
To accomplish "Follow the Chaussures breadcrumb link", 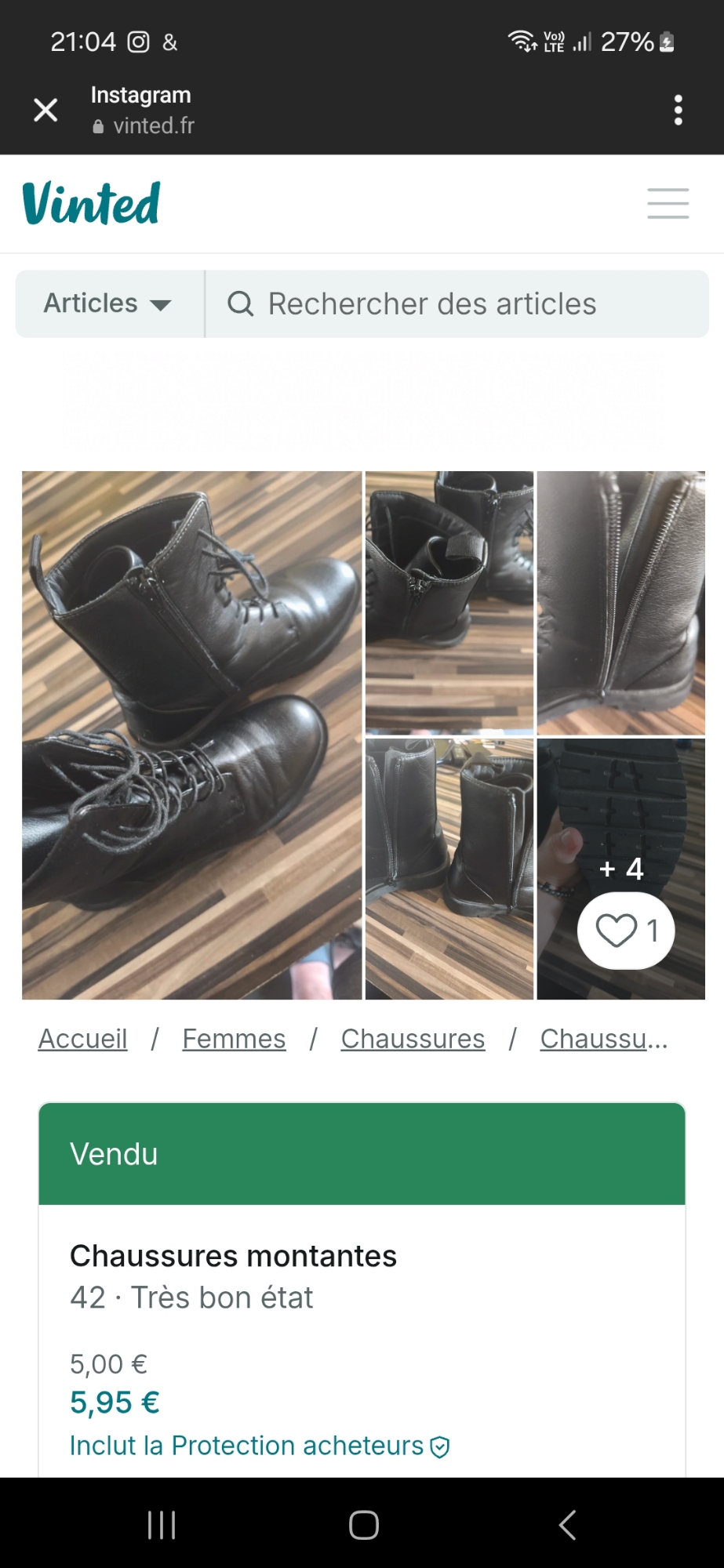I will tap(413, 1039).
